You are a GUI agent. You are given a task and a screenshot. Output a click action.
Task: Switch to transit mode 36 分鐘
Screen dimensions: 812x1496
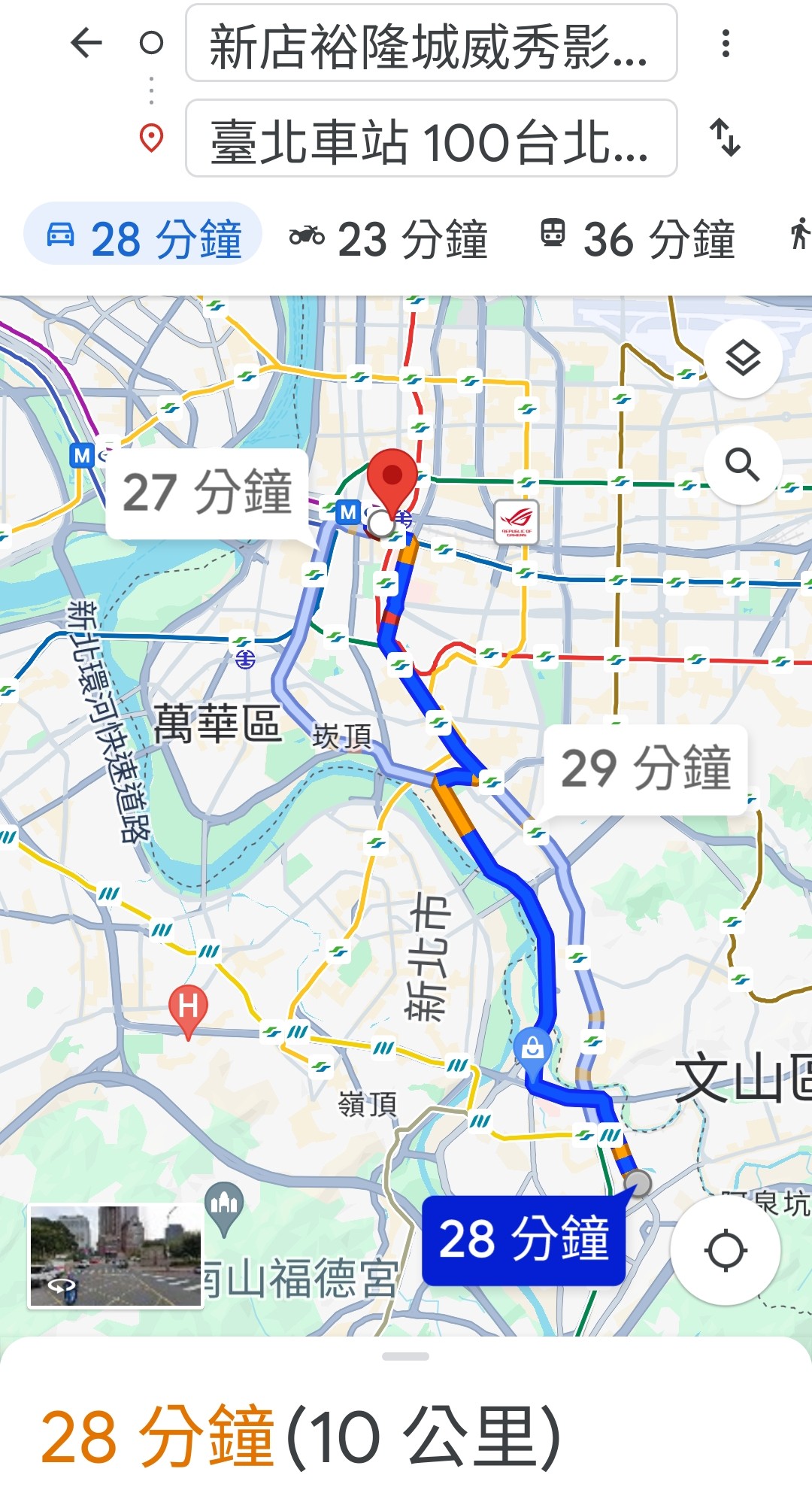point(638,238)
